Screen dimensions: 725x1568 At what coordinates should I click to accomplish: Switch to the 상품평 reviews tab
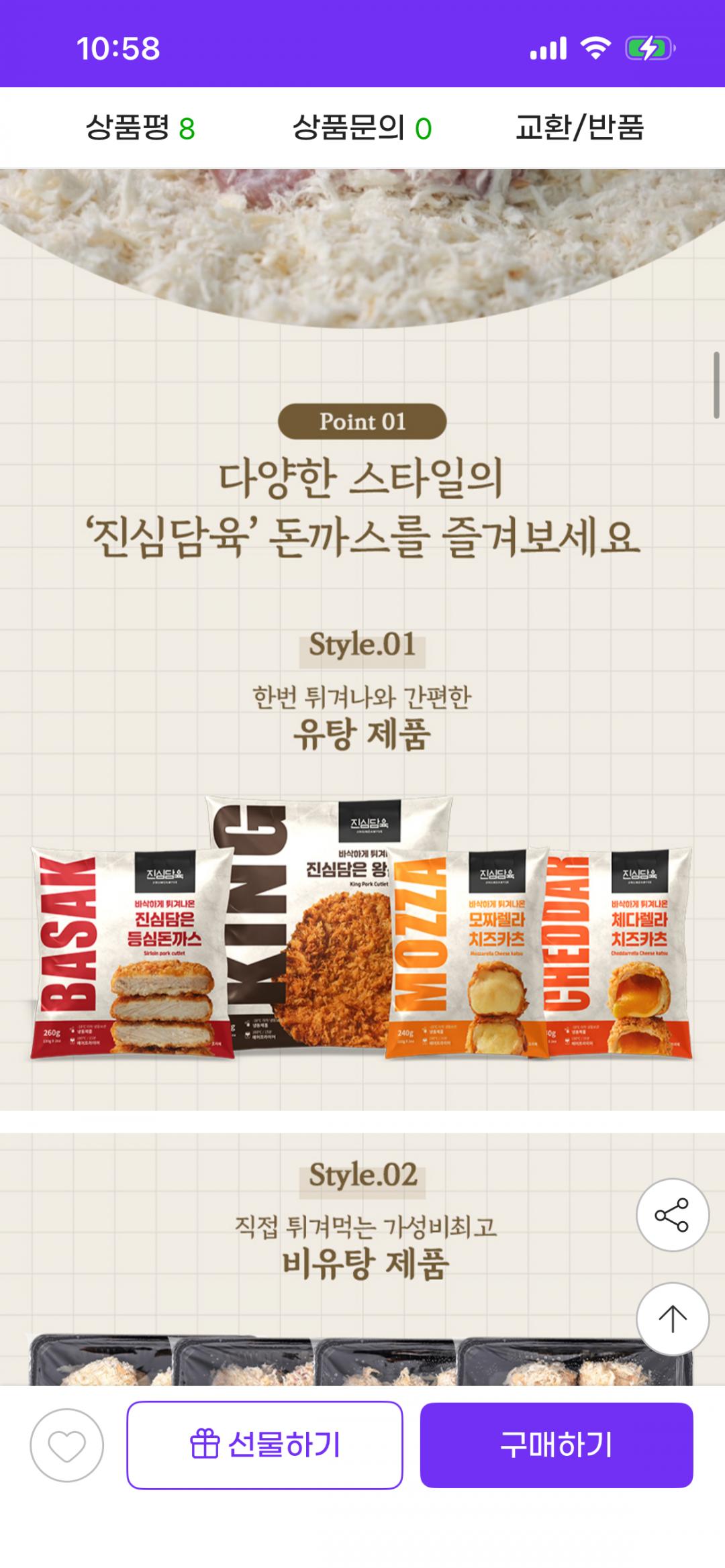click(140, 127)
